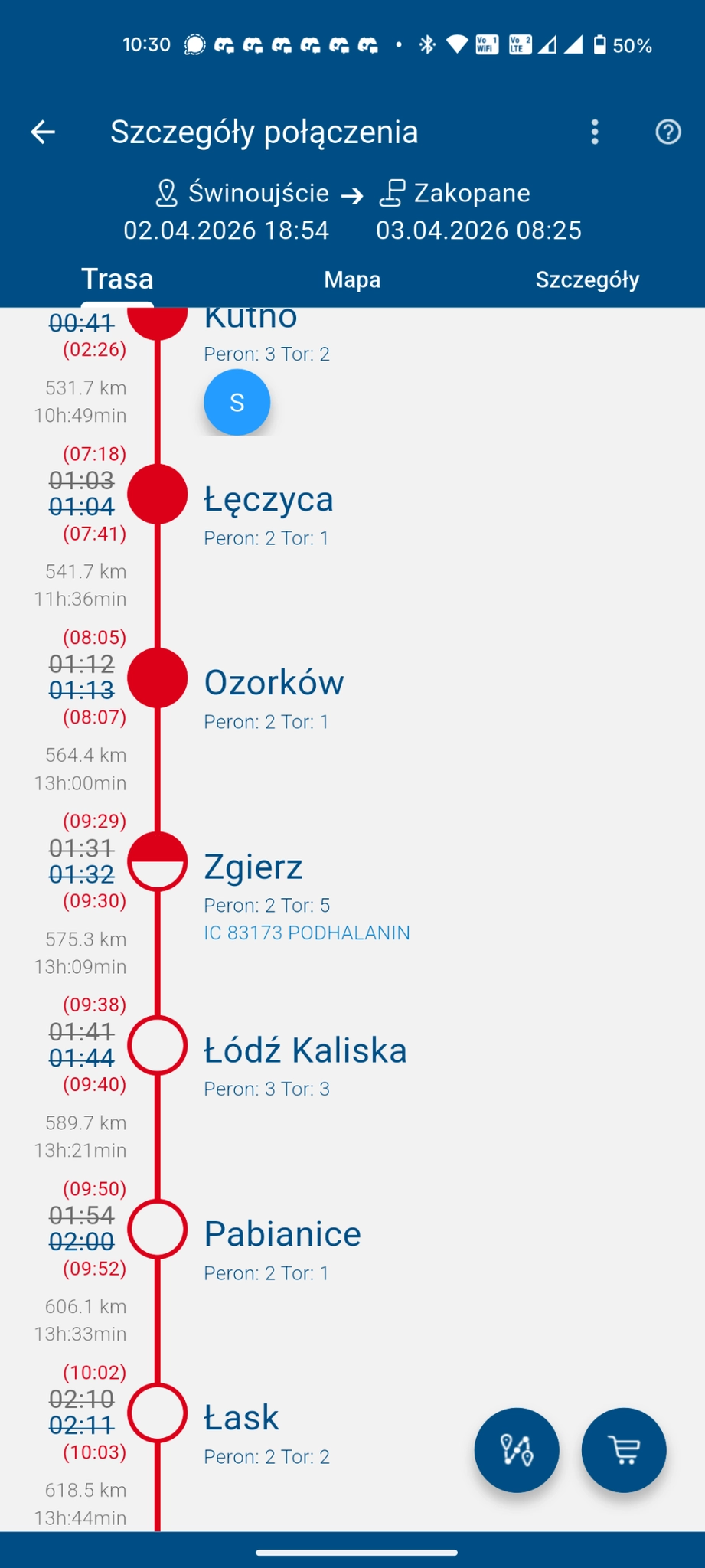Go back from connection details

43,132
